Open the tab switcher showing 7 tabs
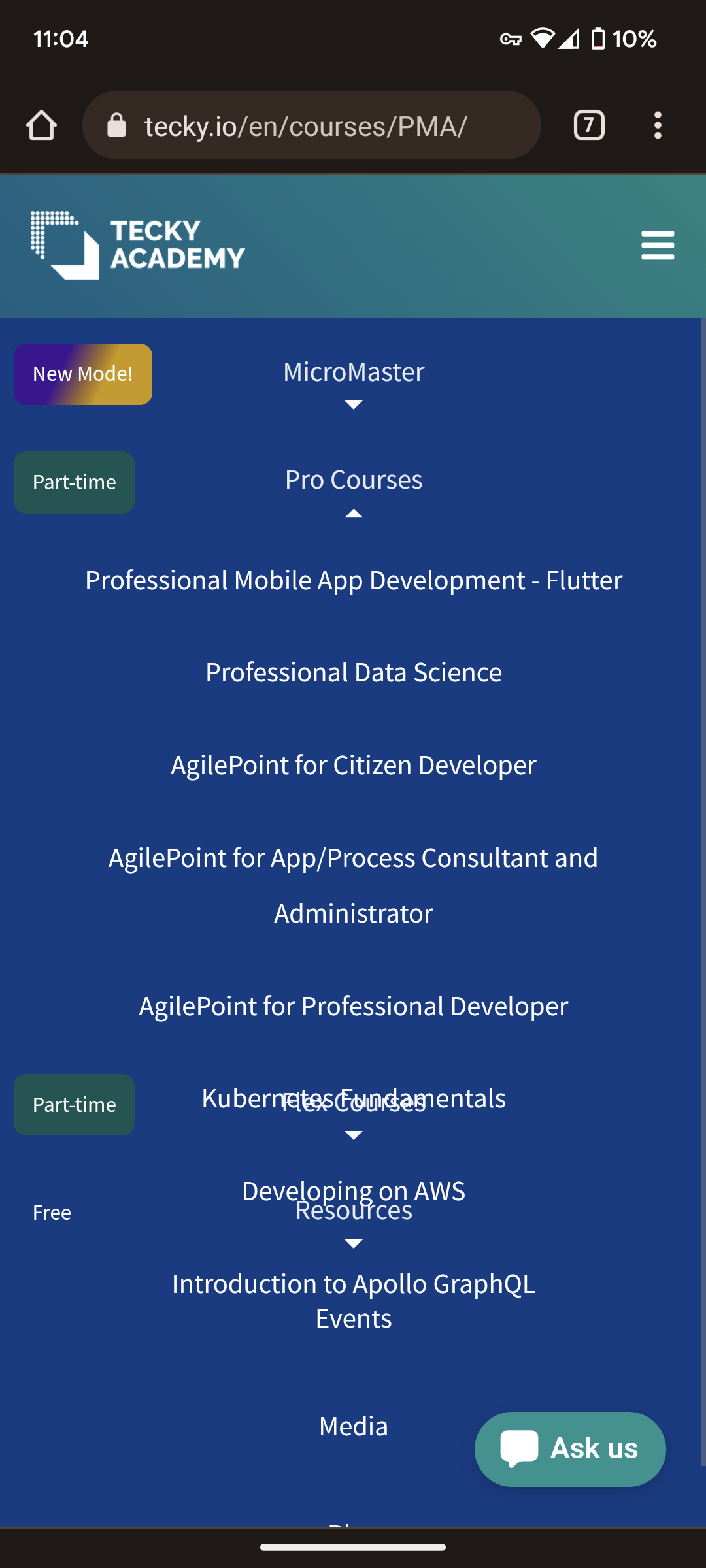This screenshot has height=1568, width=706. coord(588,125)
